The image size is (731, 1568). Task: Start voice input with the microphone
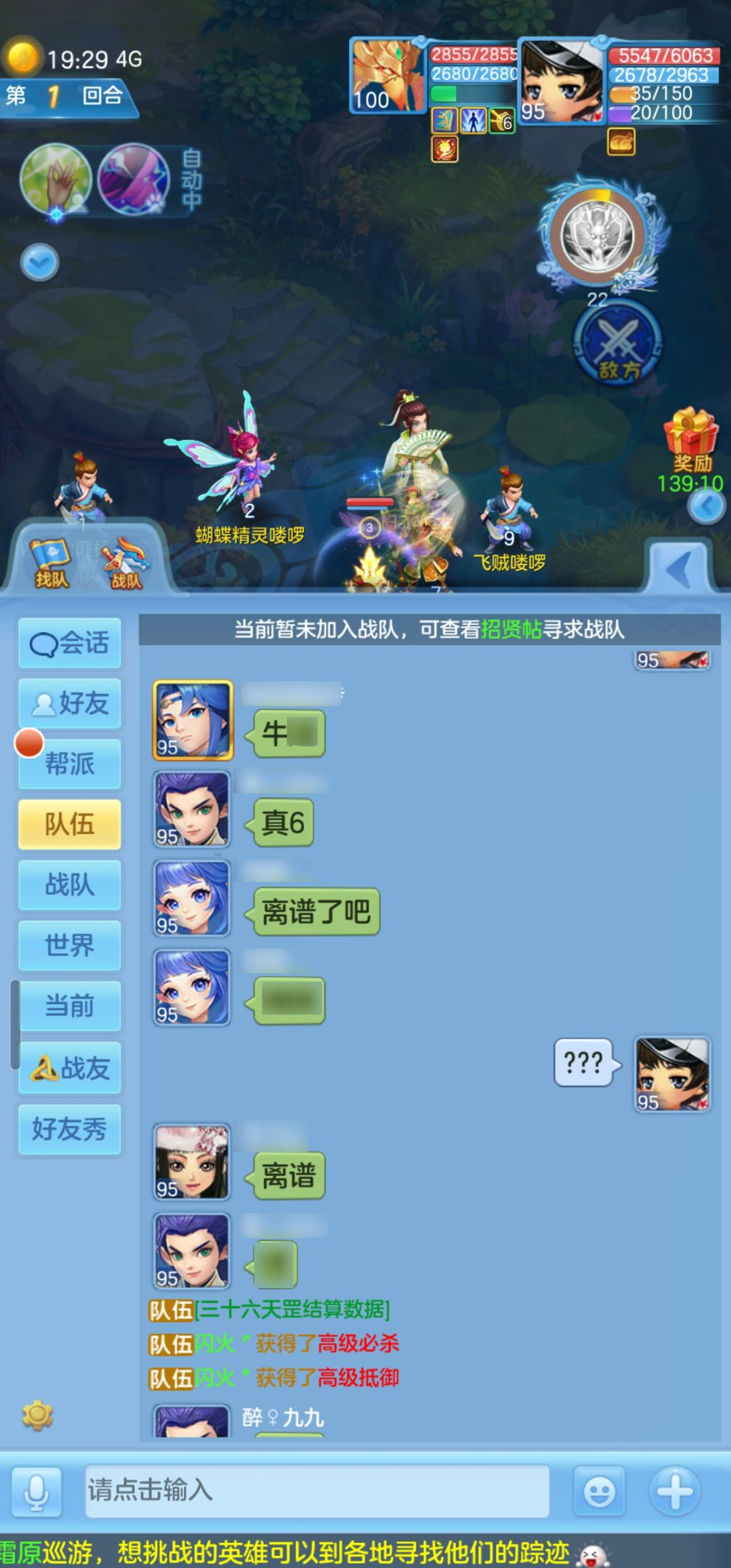(36, 1492)
